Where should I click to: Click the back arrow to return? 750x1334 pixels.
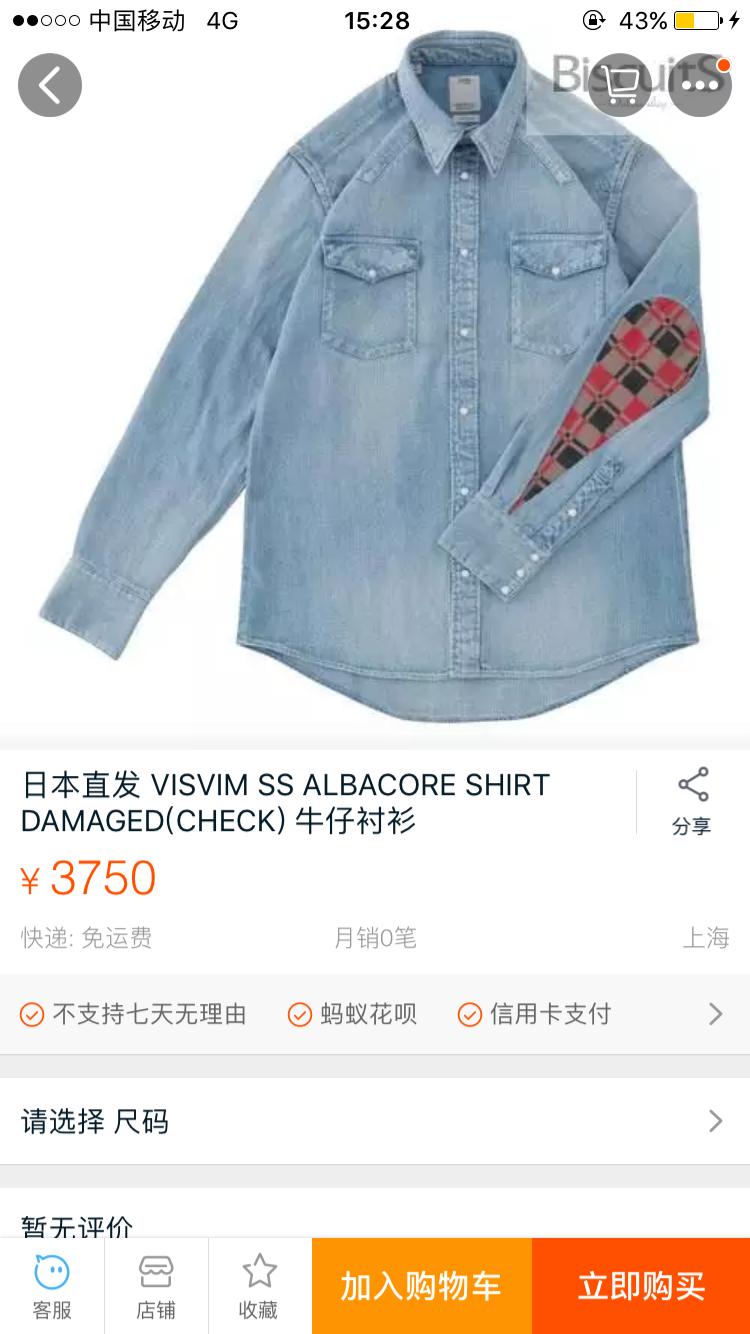click(x=49, y=85)
